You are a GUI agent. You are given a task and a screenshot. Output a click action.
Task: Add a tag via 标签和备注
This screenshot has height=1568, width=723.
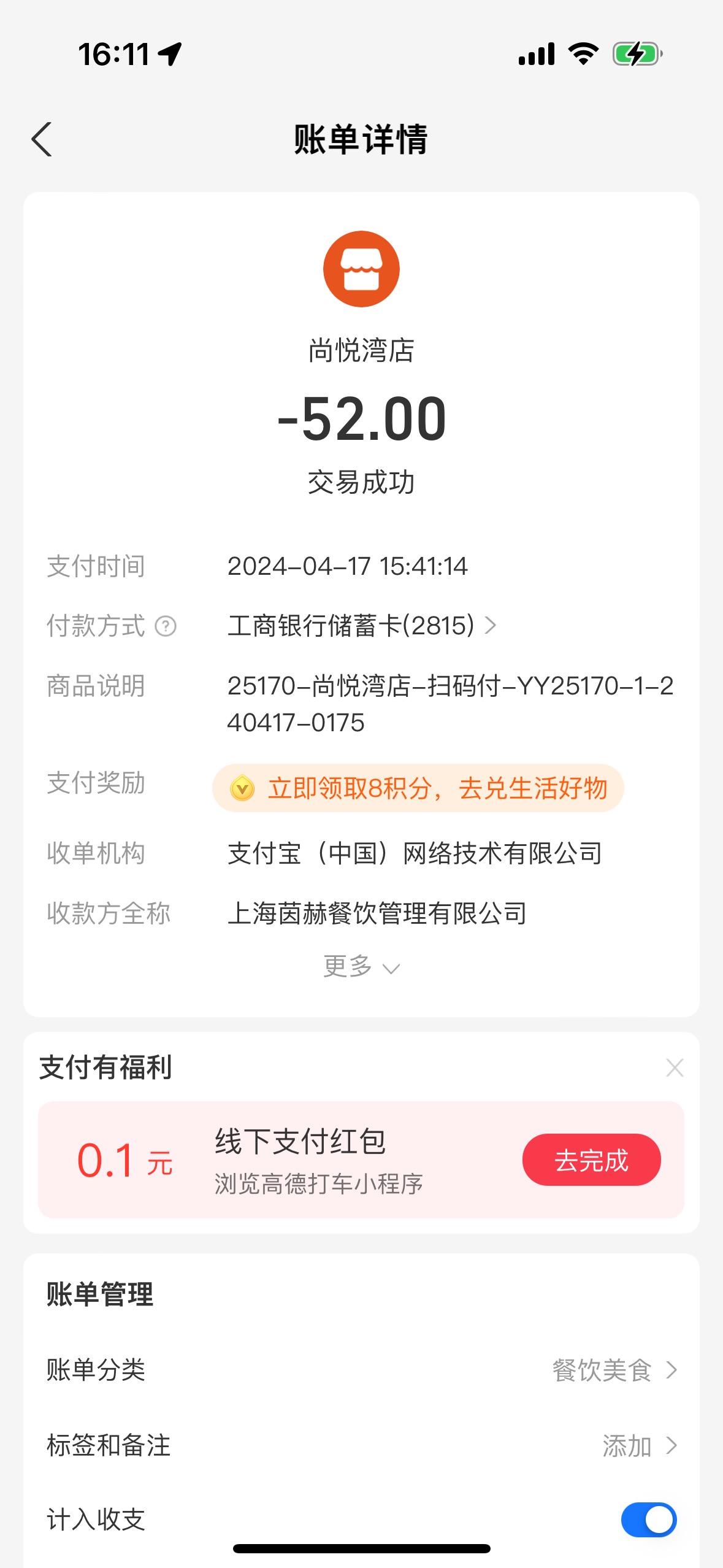tap(362, 1445)
